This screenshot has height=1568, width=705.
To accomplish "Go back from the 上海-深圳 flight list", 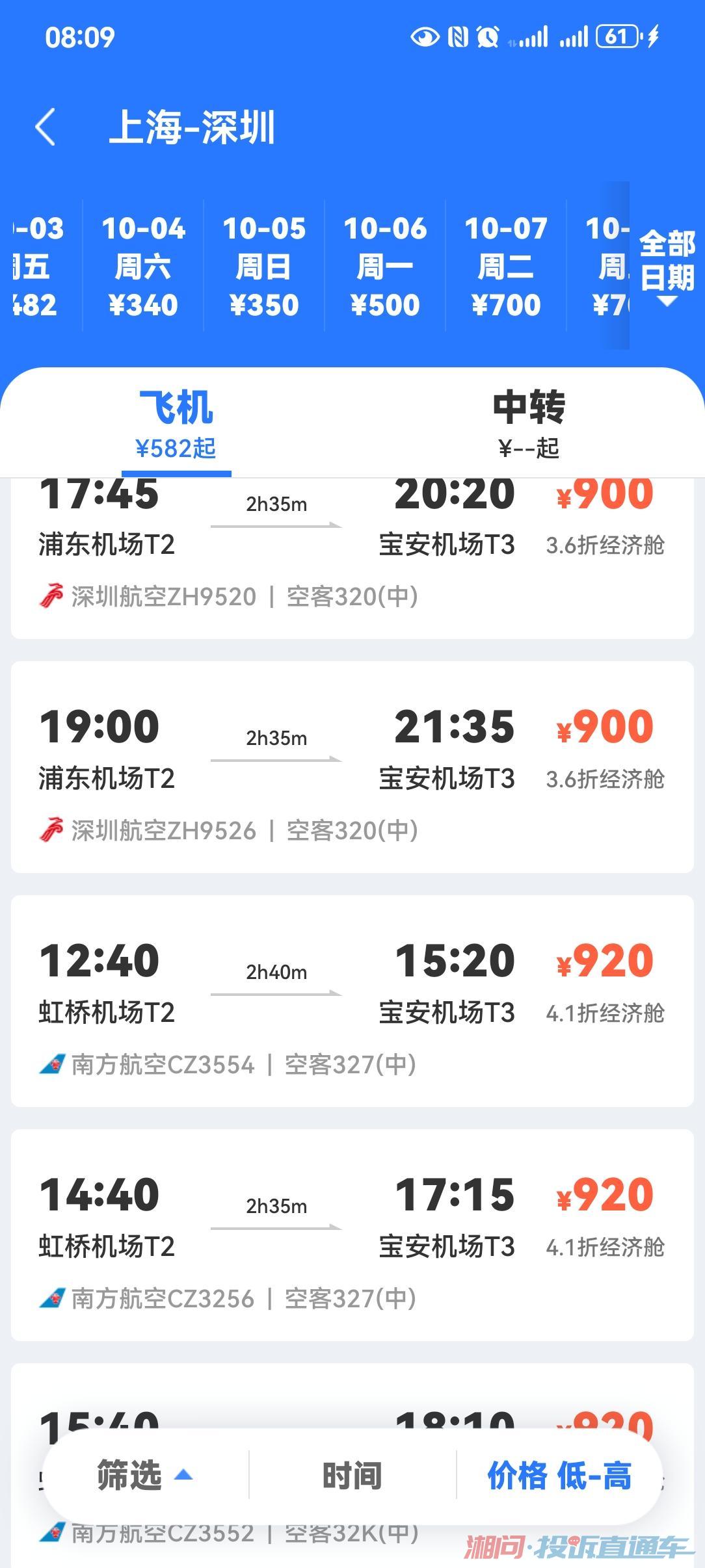I will 46,127.
